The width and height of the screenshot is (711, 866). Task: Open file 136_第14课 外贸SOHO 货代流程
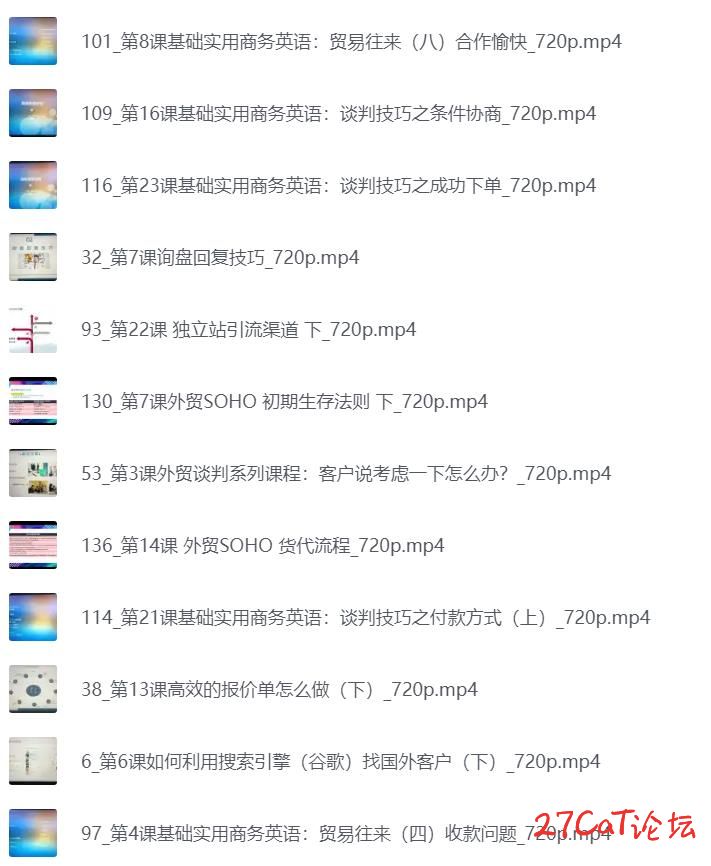pos(262,546)
